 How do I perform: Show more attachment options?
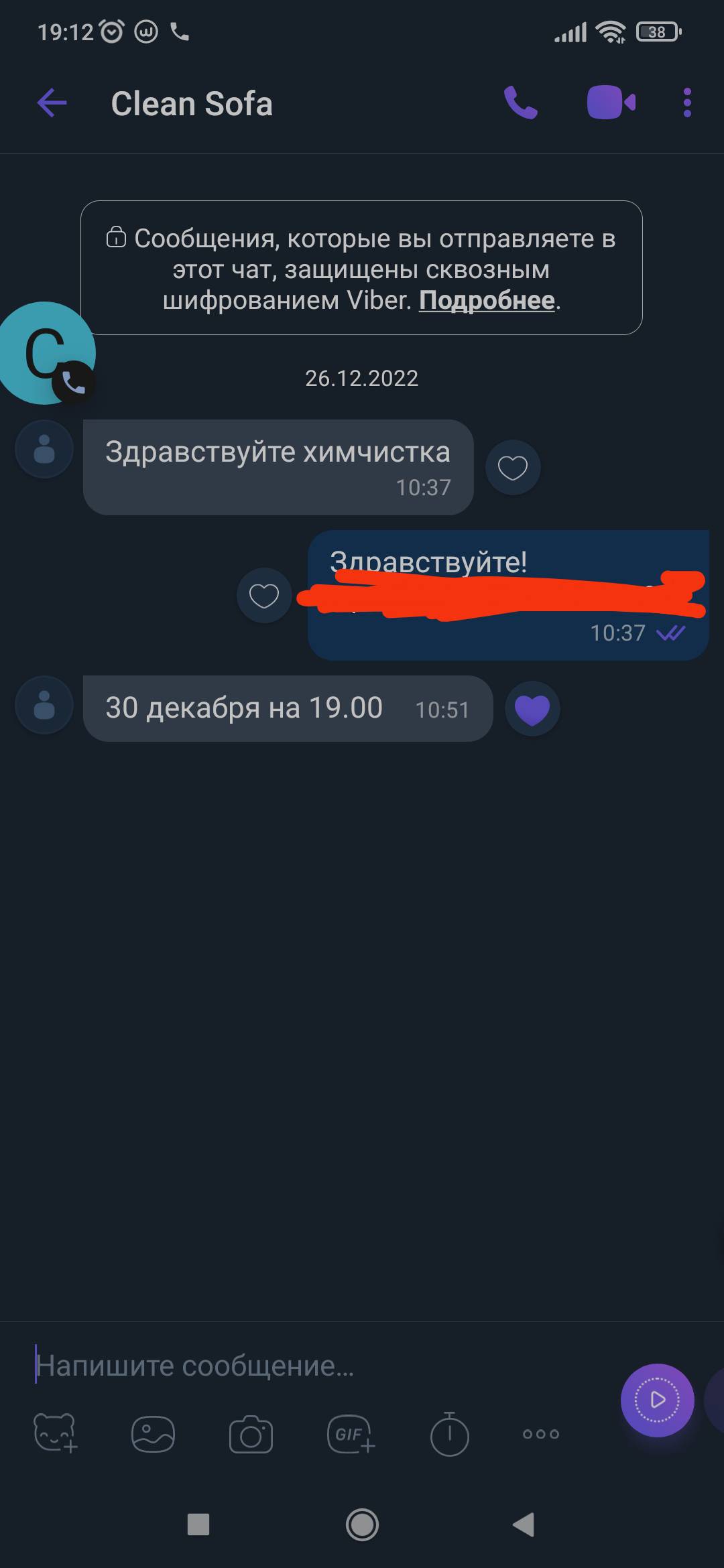(541, 1434)
